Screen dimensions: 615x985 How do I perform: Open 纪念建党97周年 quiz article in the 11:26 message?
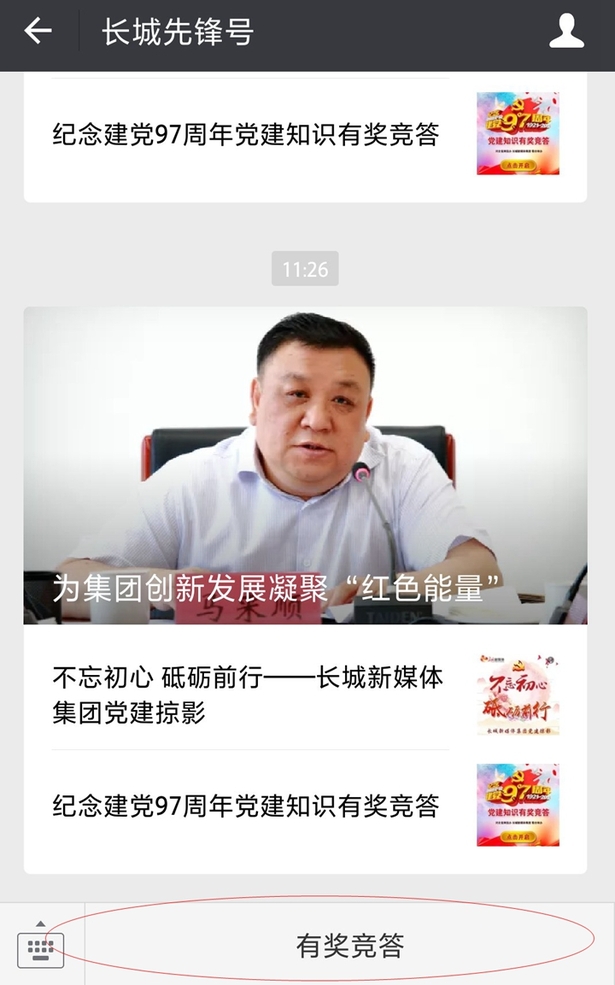click(246, 806)
